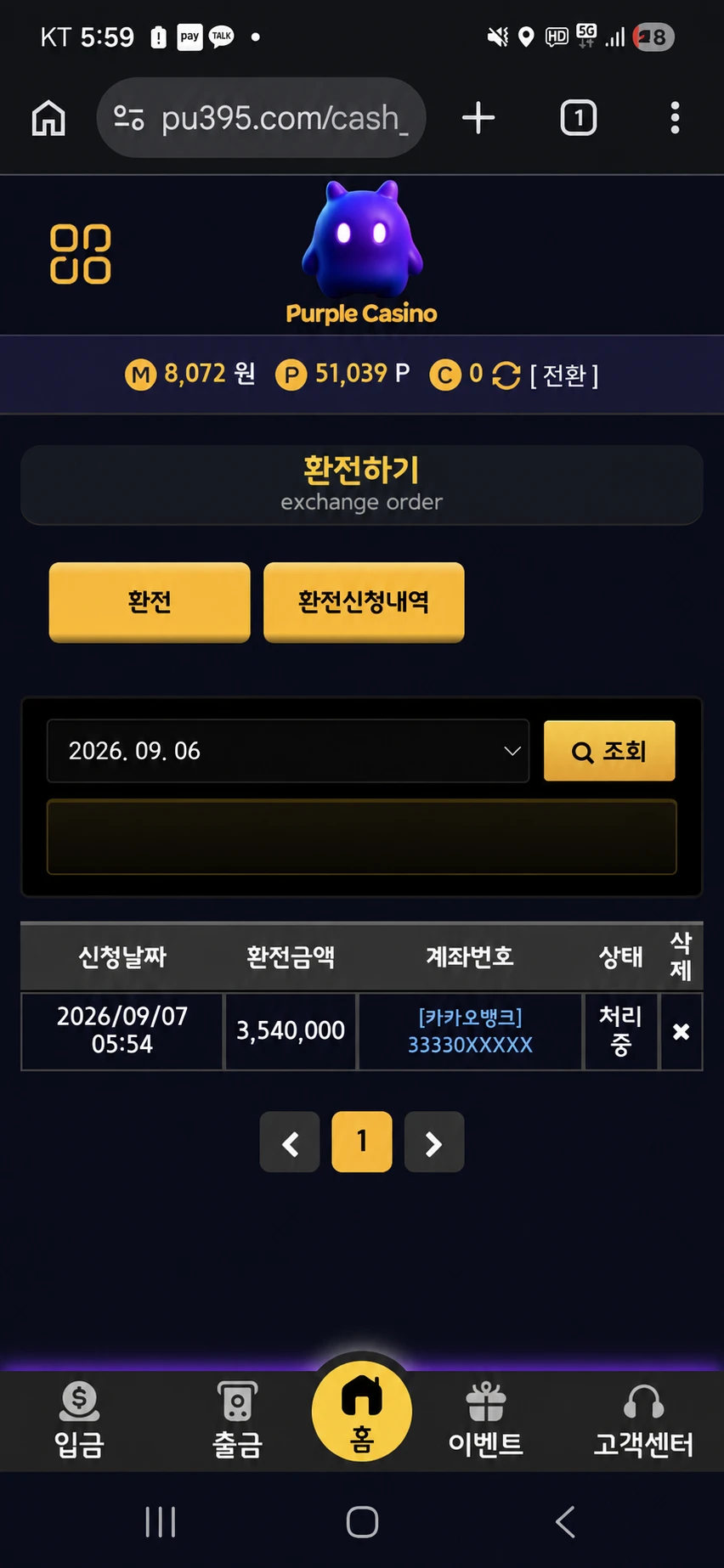Select page 1 in pagination
Screen dimensions: 724x1568
point(362,1142)
